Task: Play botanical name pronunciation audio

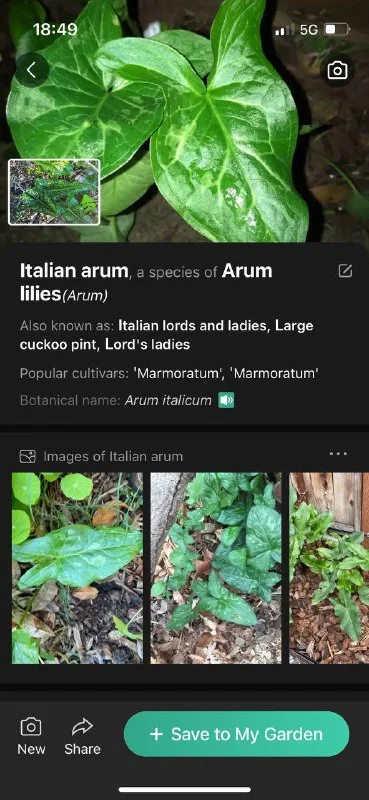Action: [226, 400]
